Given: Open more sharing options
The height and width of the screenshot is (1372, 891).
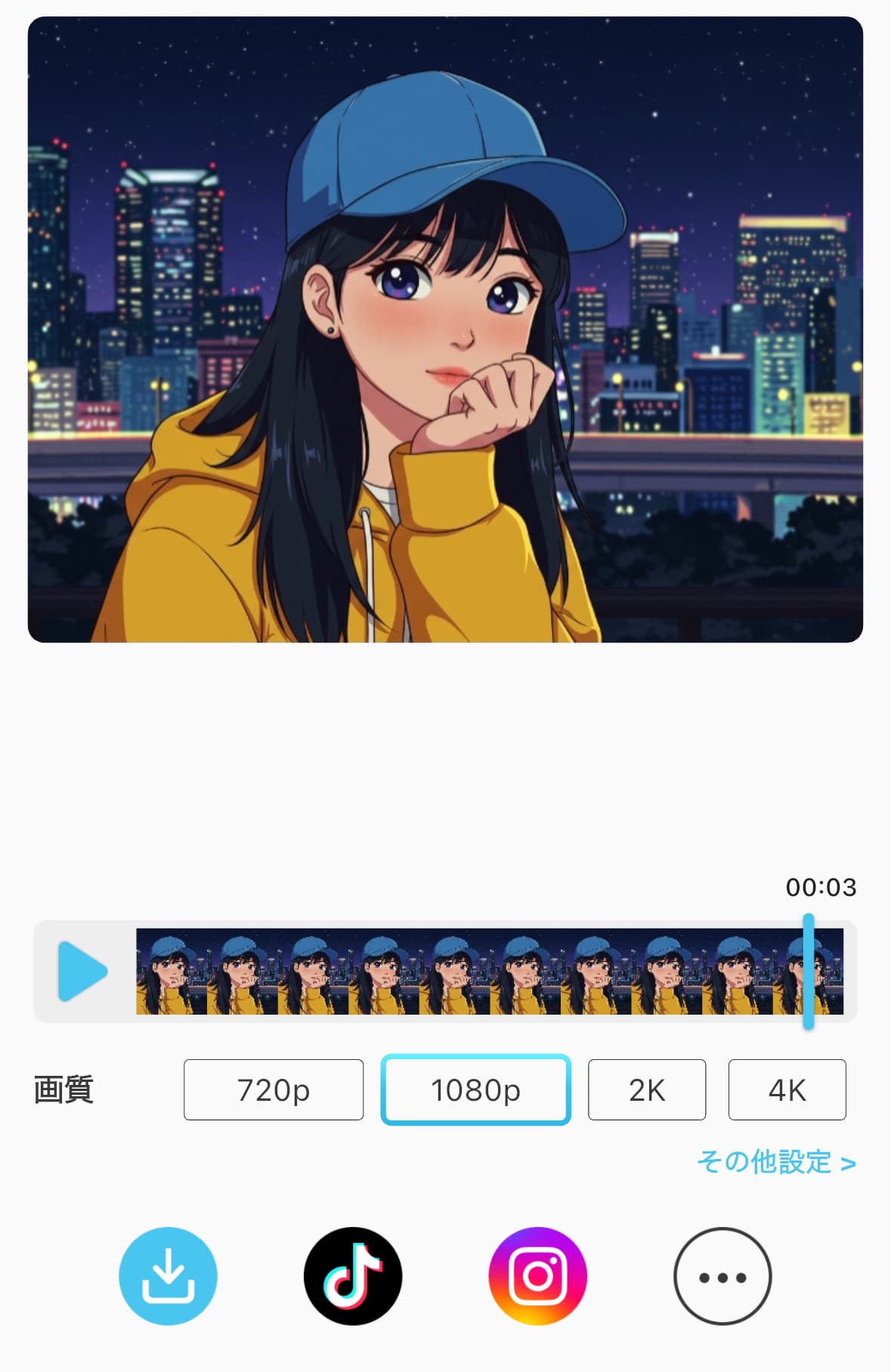Looking at the screenshot, I should click(722, 1276).
